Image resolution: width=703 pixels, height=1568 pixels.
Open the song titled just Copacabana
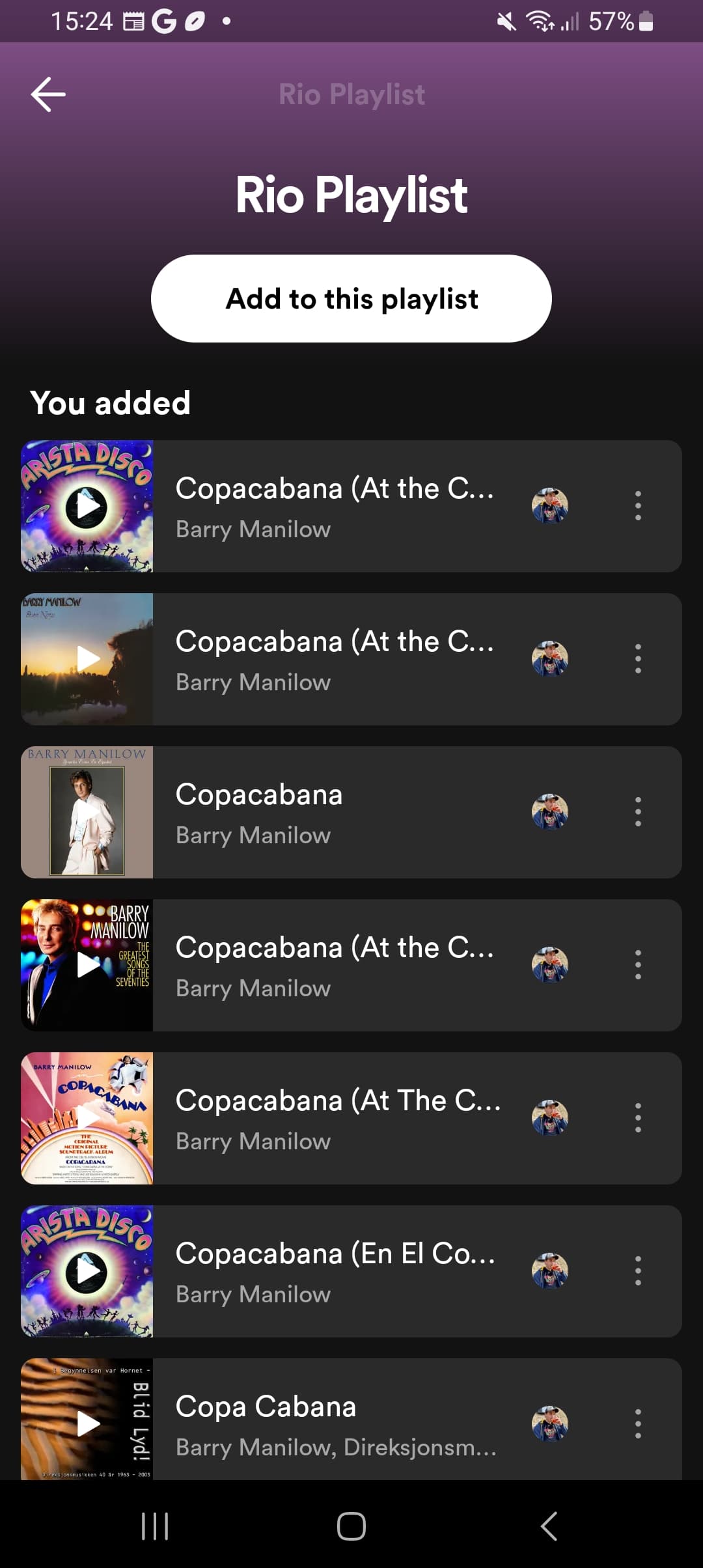pyautogui.click(x=351, y=812)
